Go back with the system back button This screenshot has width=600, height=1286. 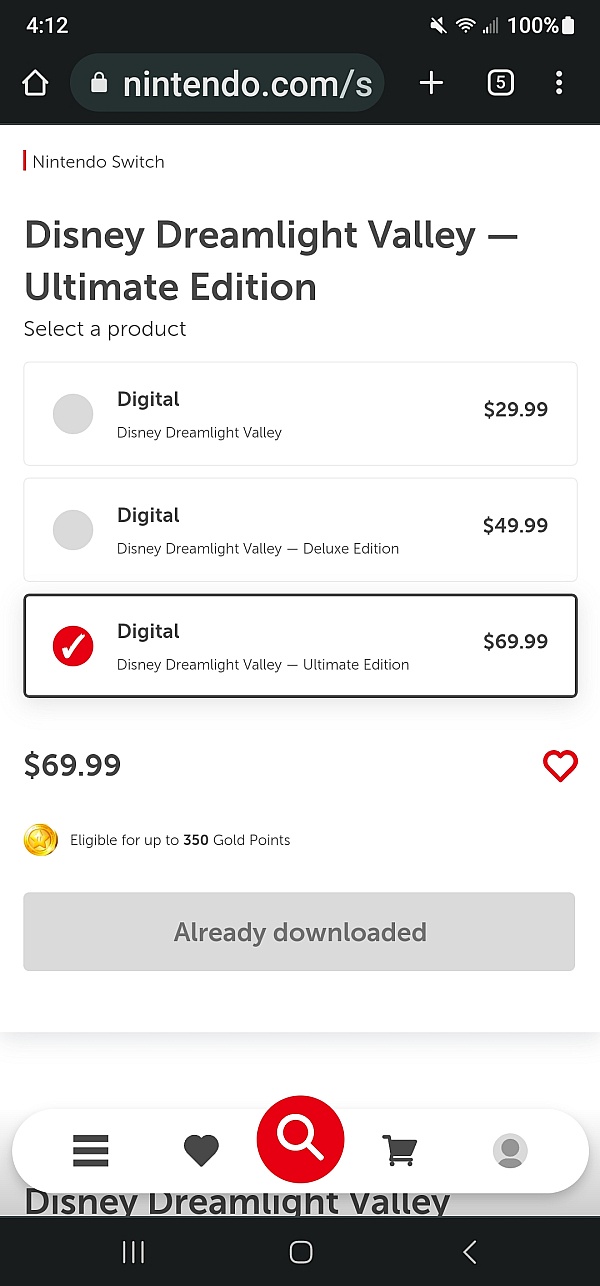click(469, 1251)
